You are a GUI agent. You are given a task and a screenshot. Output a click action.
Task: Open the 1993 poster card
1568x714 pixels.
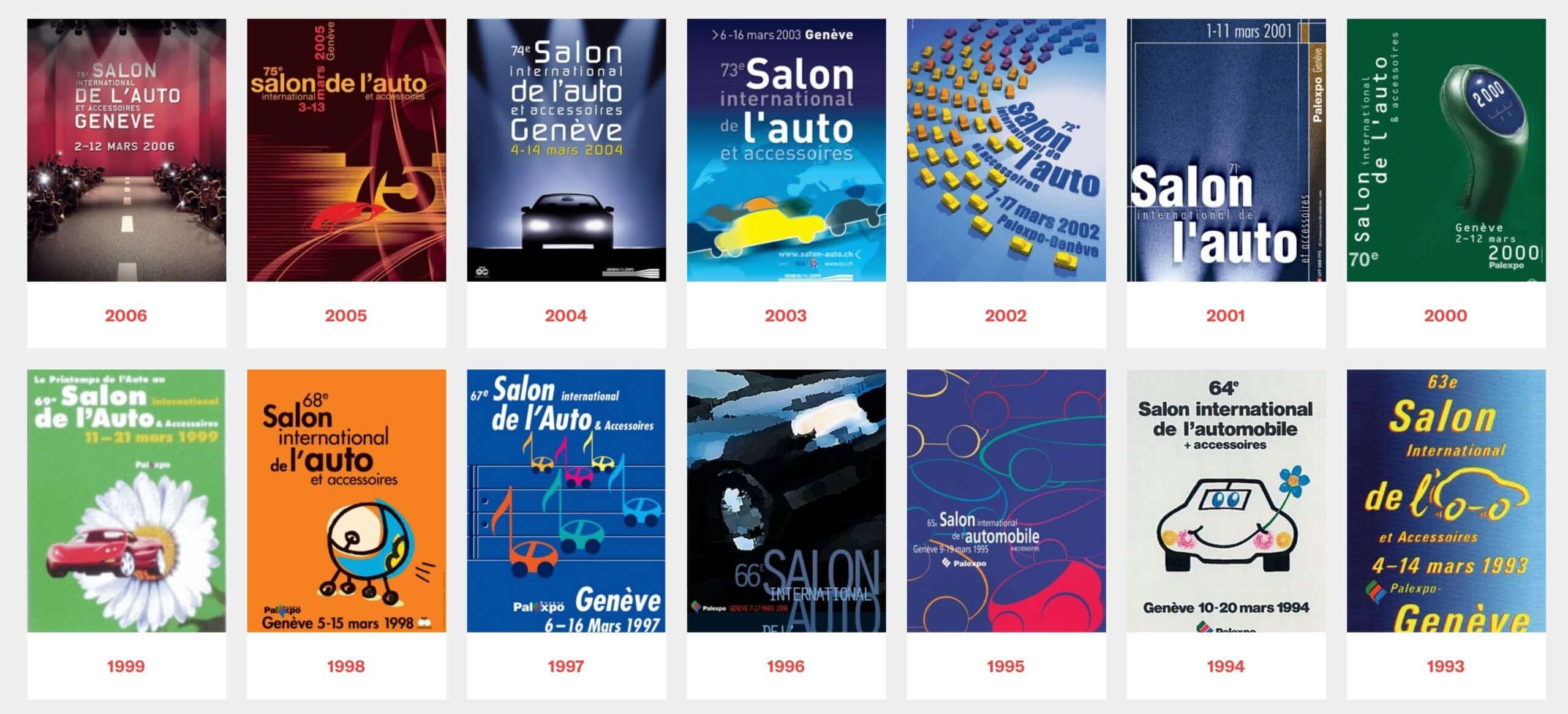(1445, 500)
